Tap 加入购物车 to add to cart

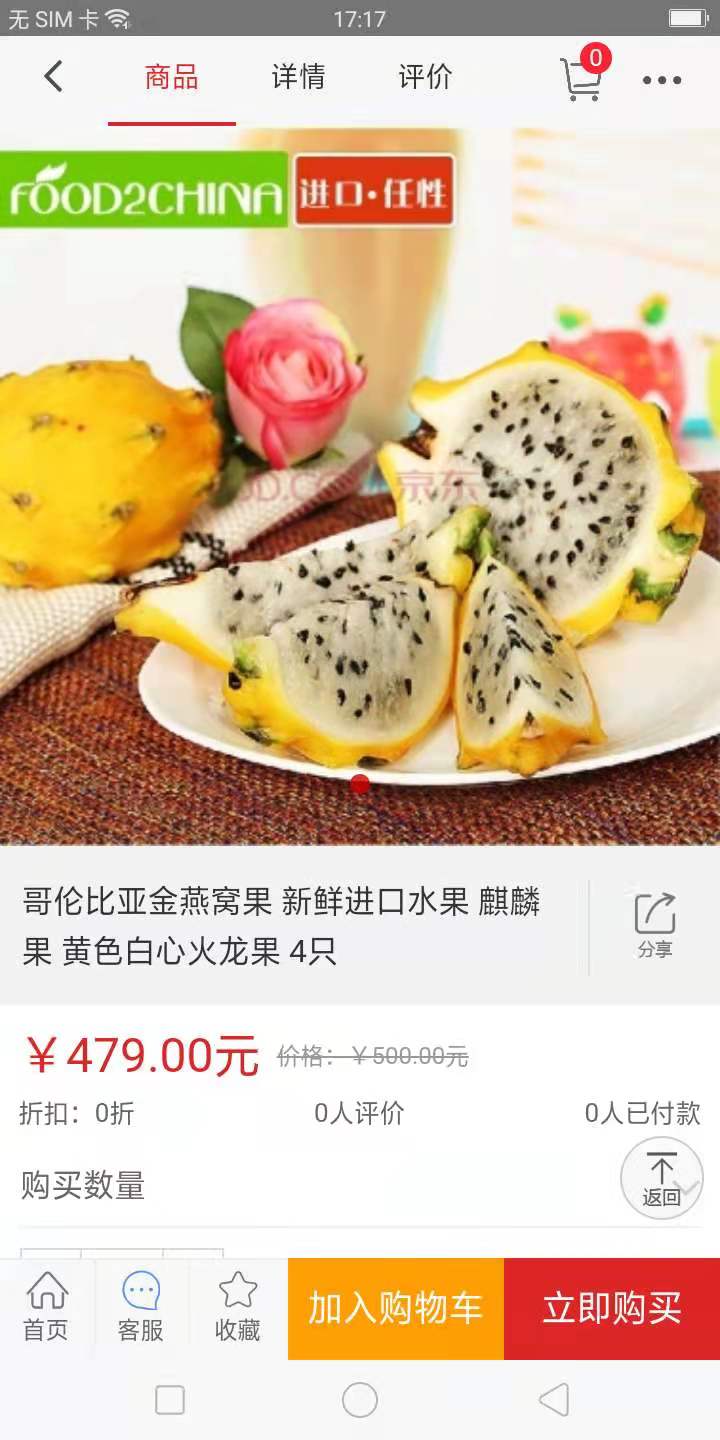click(x=396, y=1308)
